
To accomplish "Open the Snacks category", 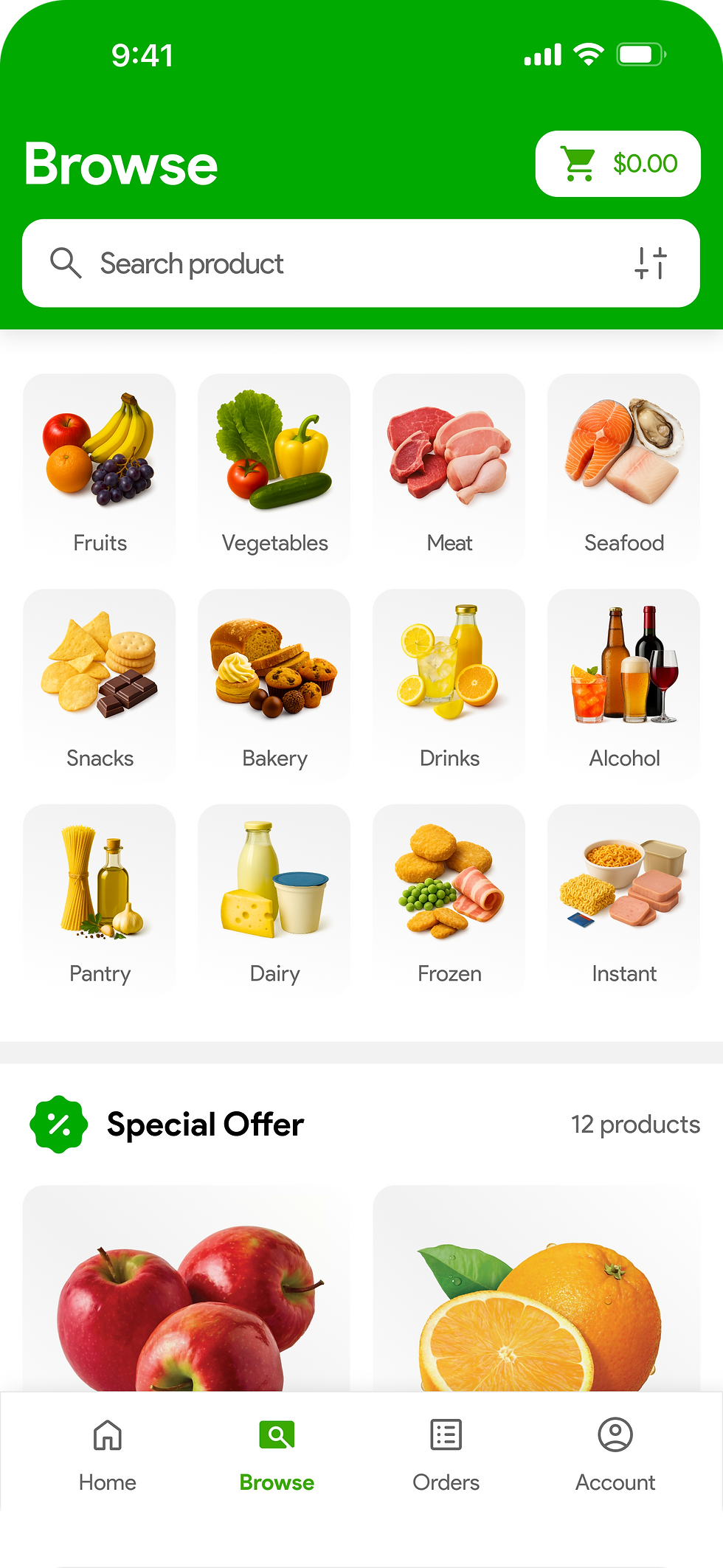I will pyautogui.click(x=100, y=684).
